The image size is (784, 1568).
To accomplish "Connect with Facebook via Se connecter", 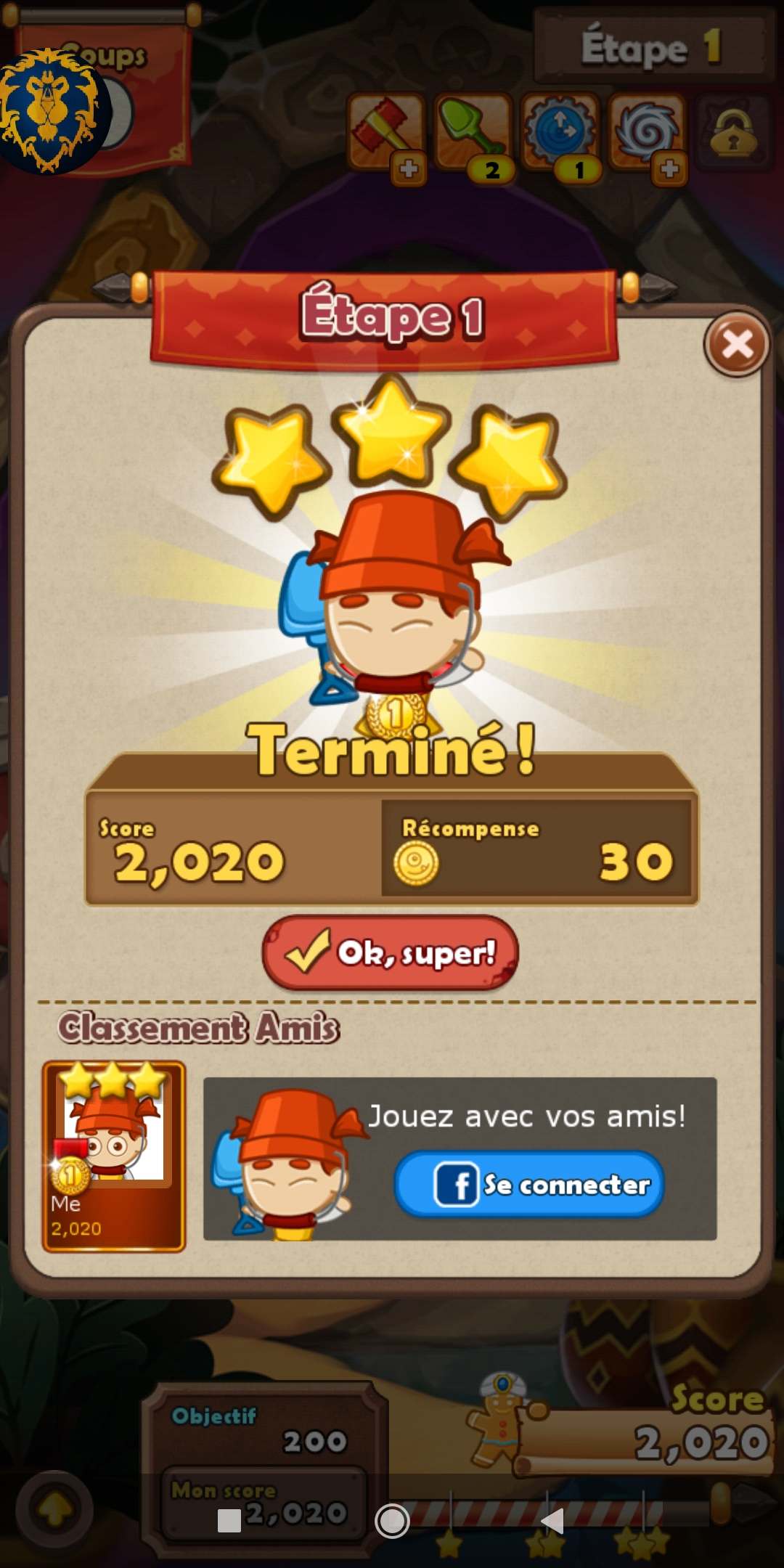I will (529, 1184).
